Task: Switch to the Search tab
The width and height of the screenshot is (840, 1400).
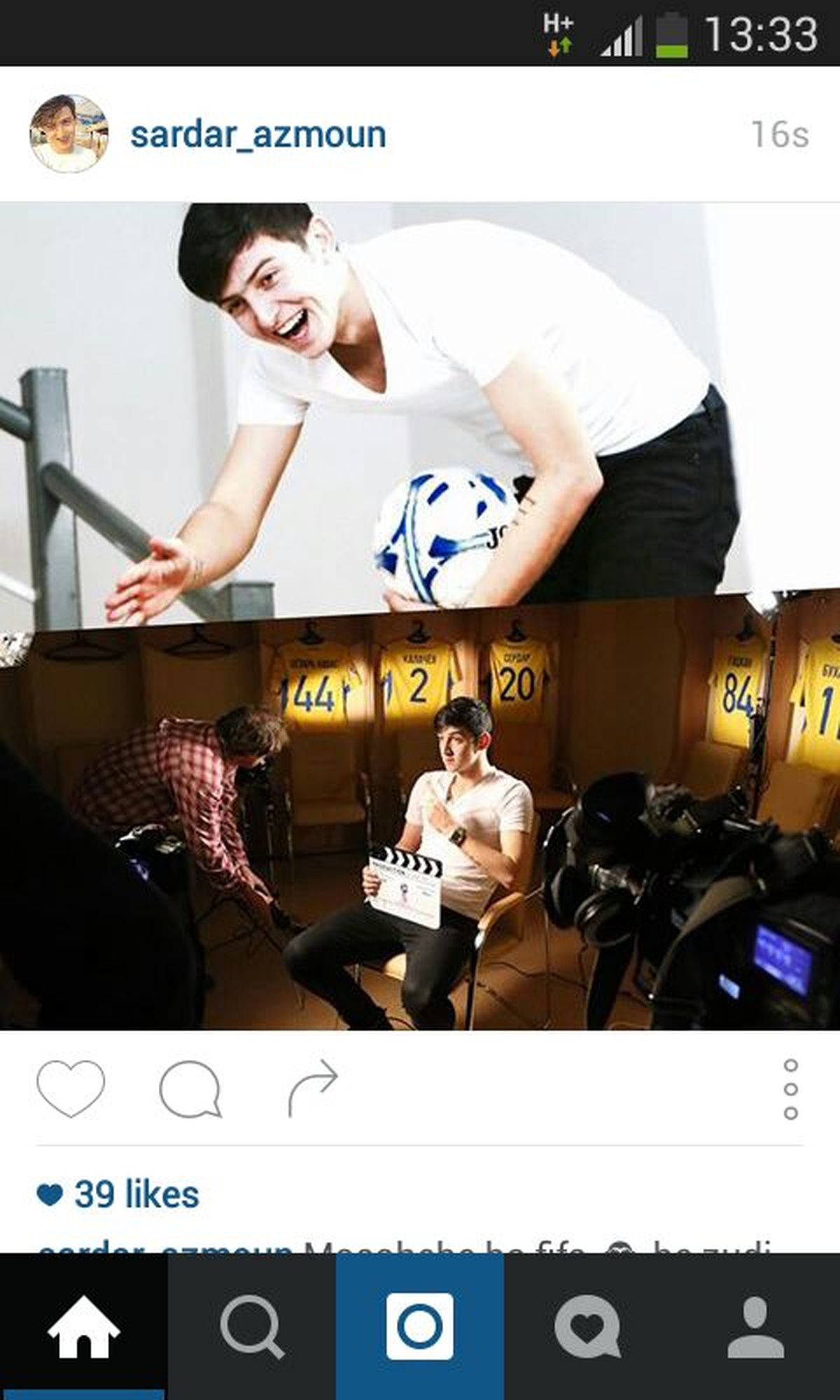Action: tap(251, 1326)
